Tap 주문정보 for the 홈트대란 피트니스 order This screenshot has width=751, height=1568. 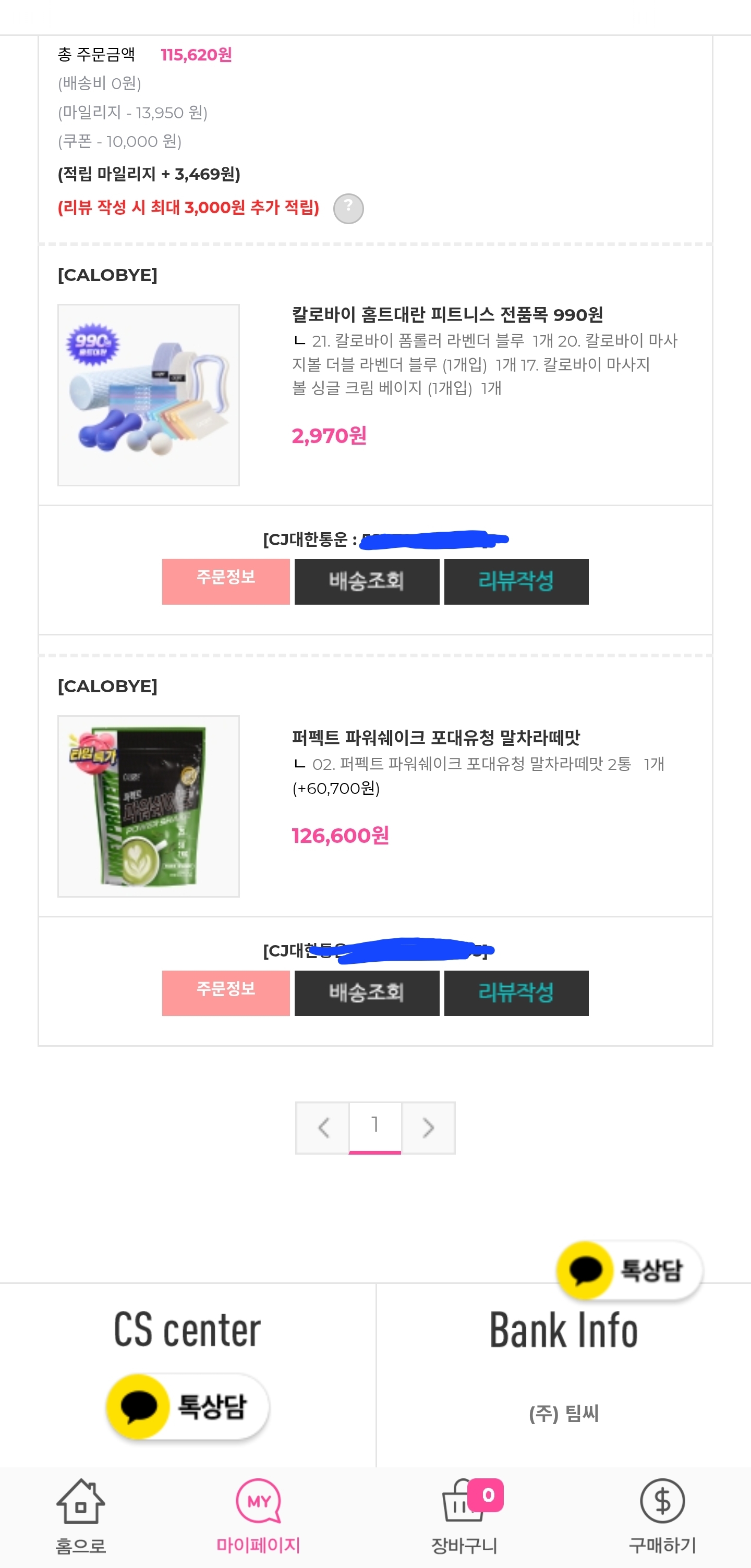click(x=226, y=581)
